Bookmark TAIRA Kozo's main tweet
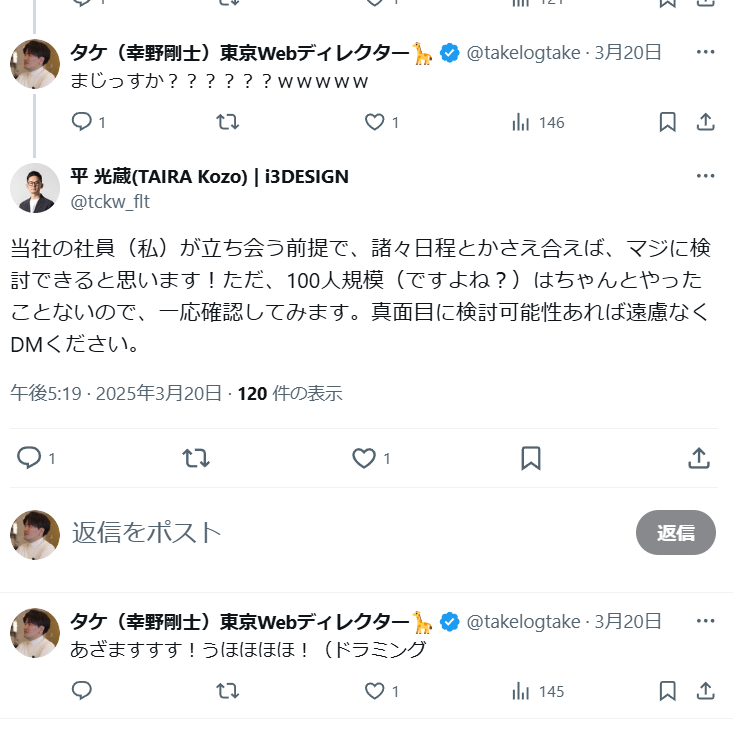 coord(531,458)
